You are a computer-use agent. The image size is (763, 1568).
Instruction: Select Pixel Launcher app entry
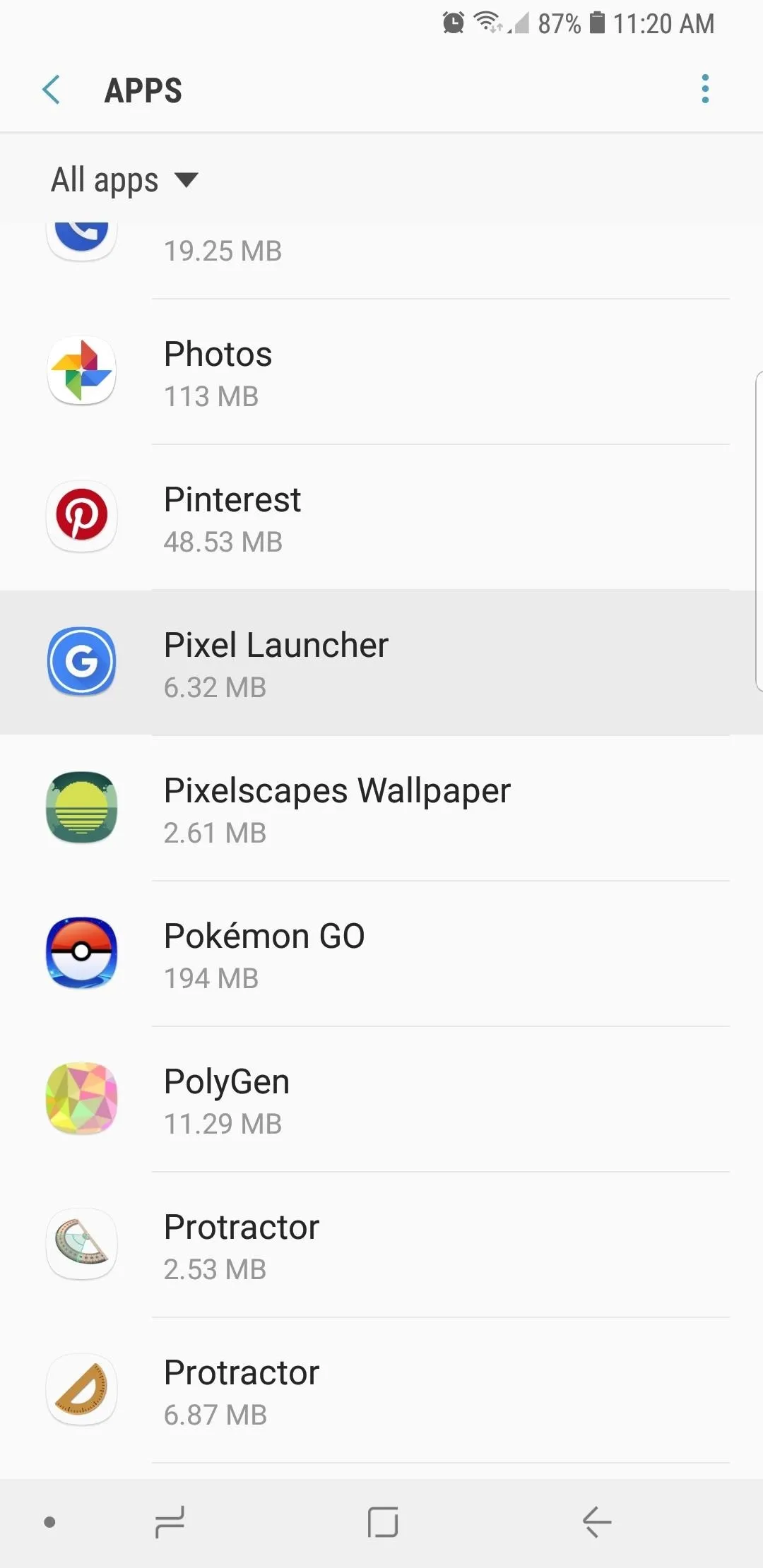pos(381,663)
